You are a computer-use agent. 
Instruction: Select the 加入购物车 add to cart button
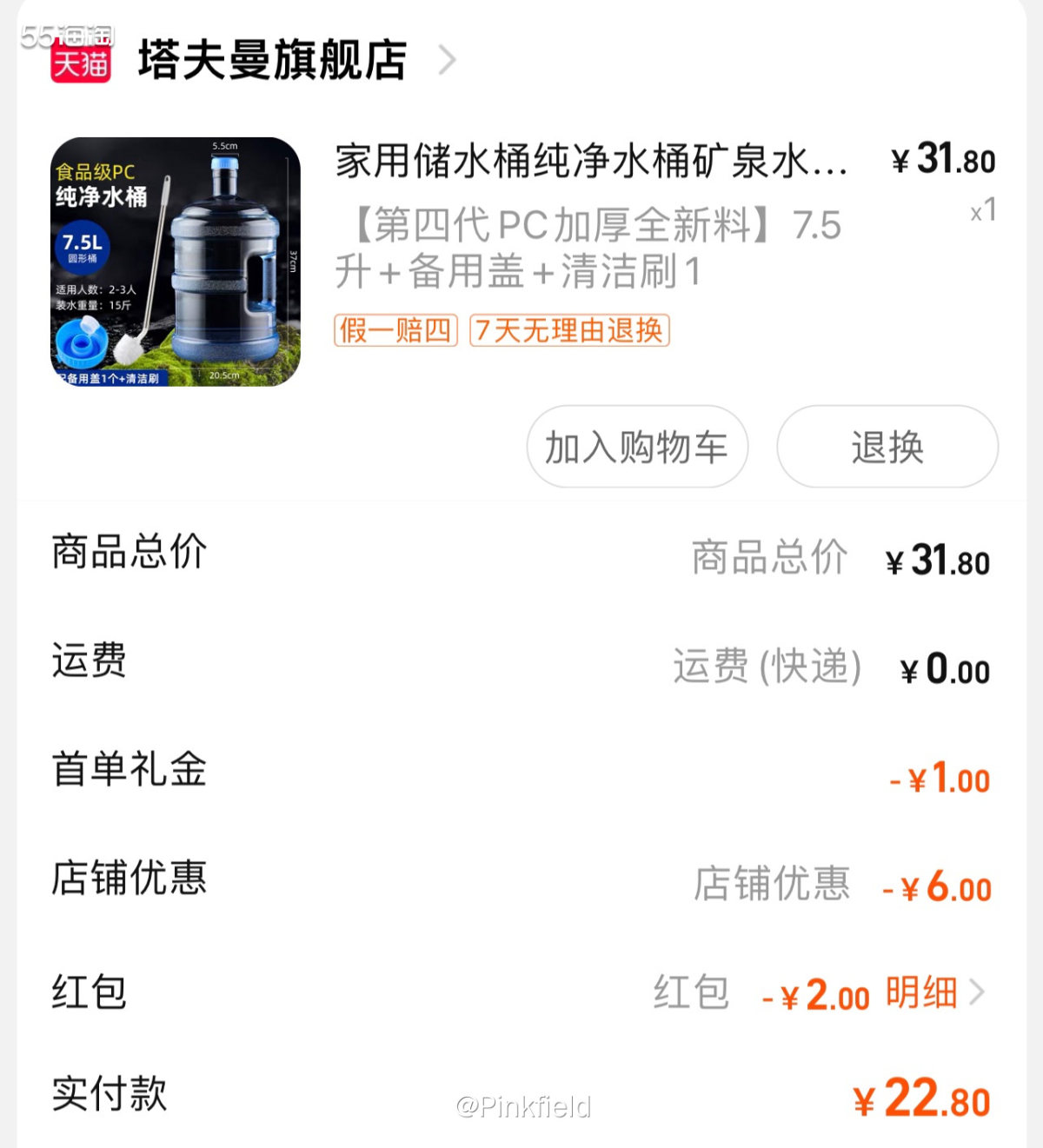637,447
